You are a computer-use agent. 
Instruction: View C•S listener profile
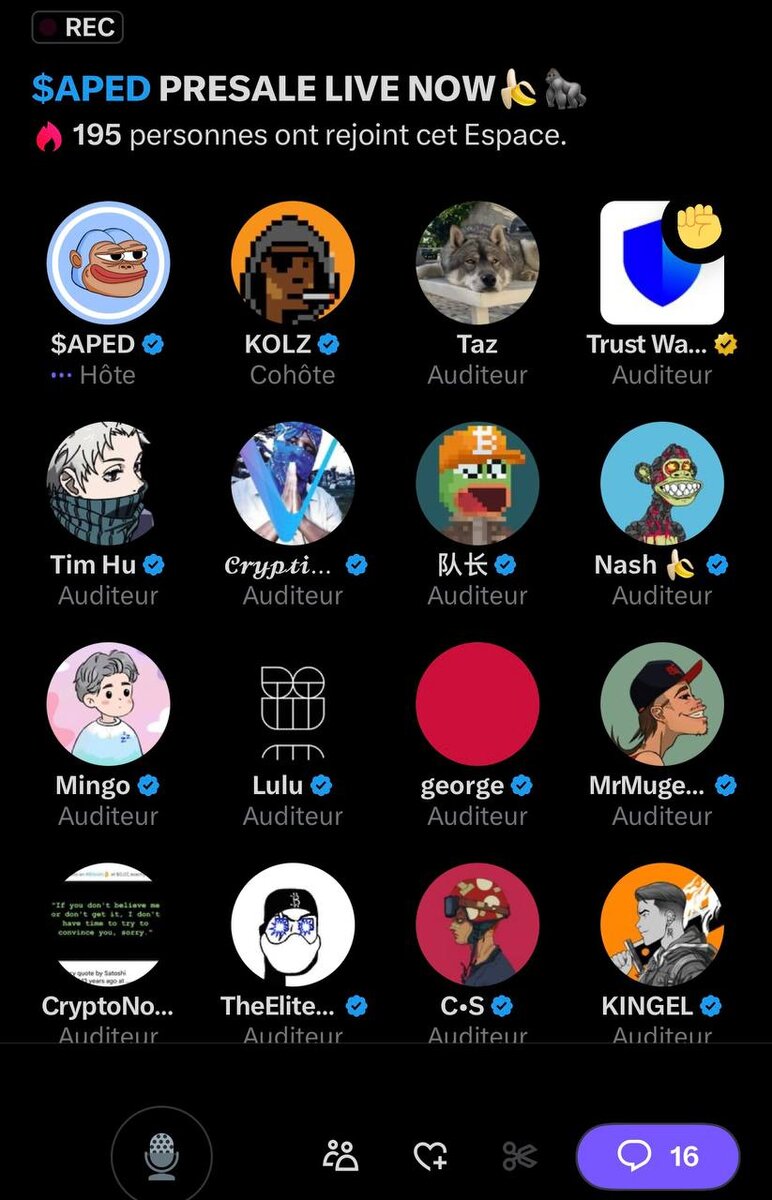point(477,924)
